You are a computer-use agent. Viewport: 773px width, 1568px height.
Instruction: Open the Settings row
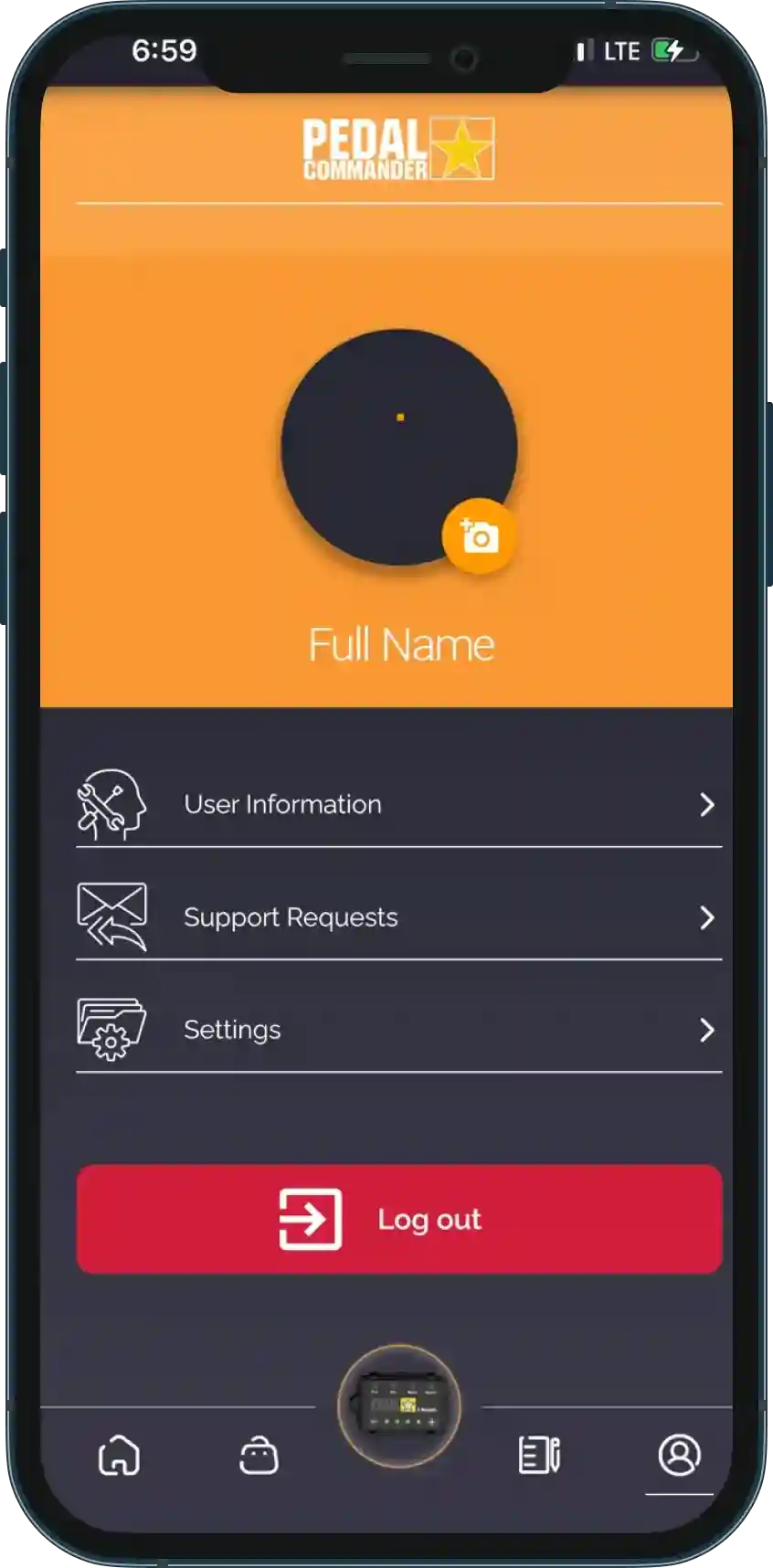(398, 1030)
